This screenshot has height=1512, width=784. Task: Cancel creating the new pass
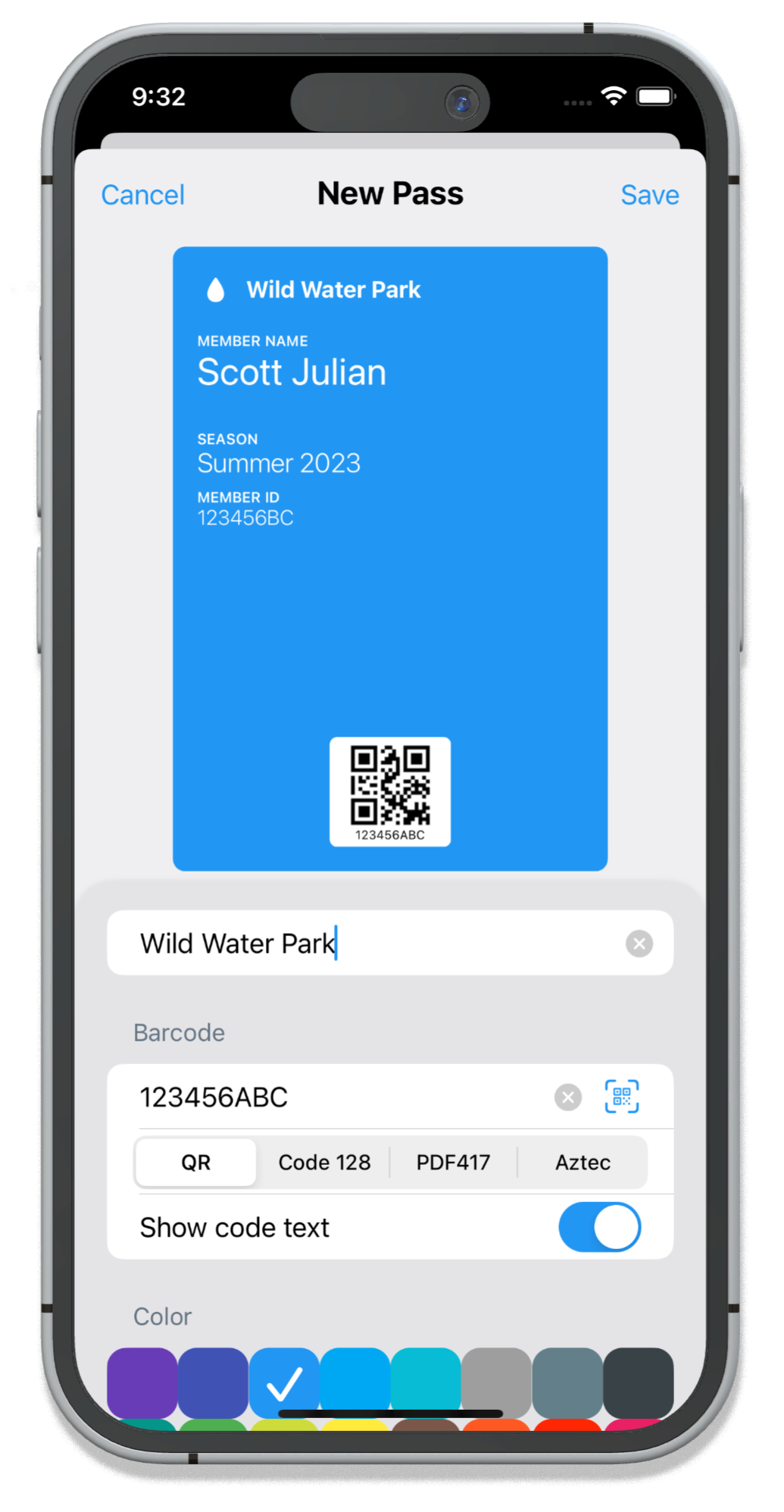click(142, 195)
